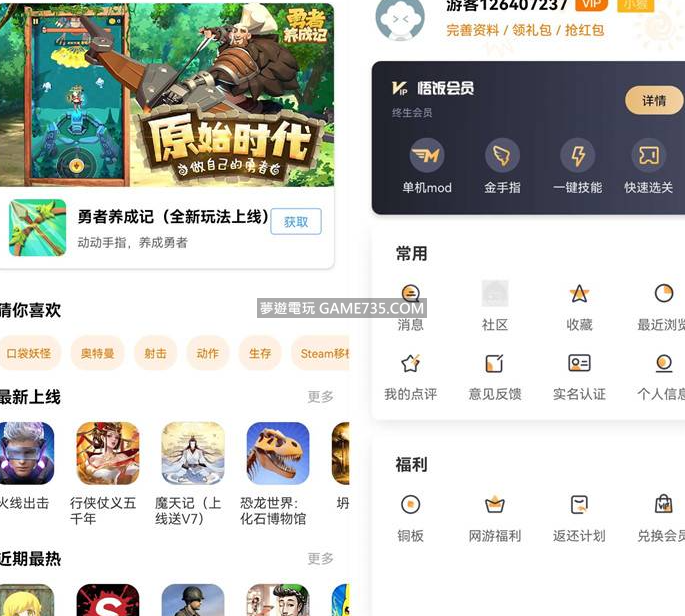The width and height of the screenshot is (685, 616).
Task: Filter by the 射击 chip
Action: (155, 353)
